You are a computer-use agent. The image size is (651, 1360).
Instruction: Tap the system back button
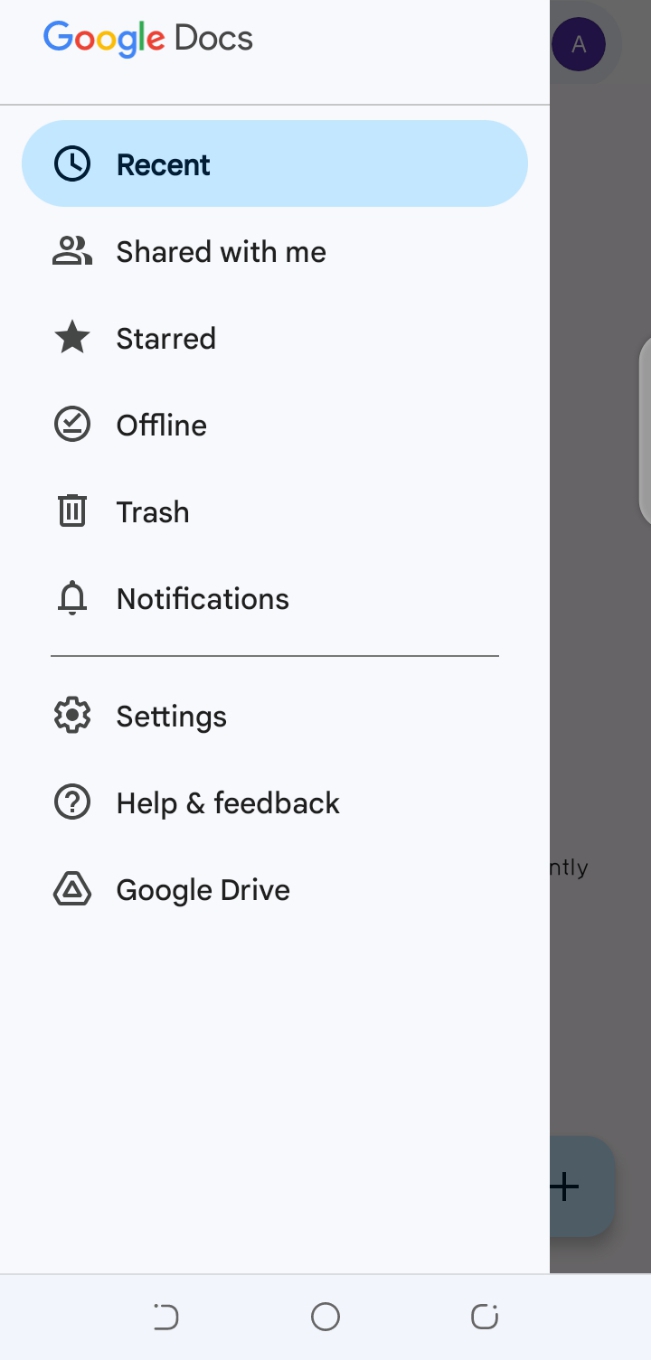tap(165, 1317)
